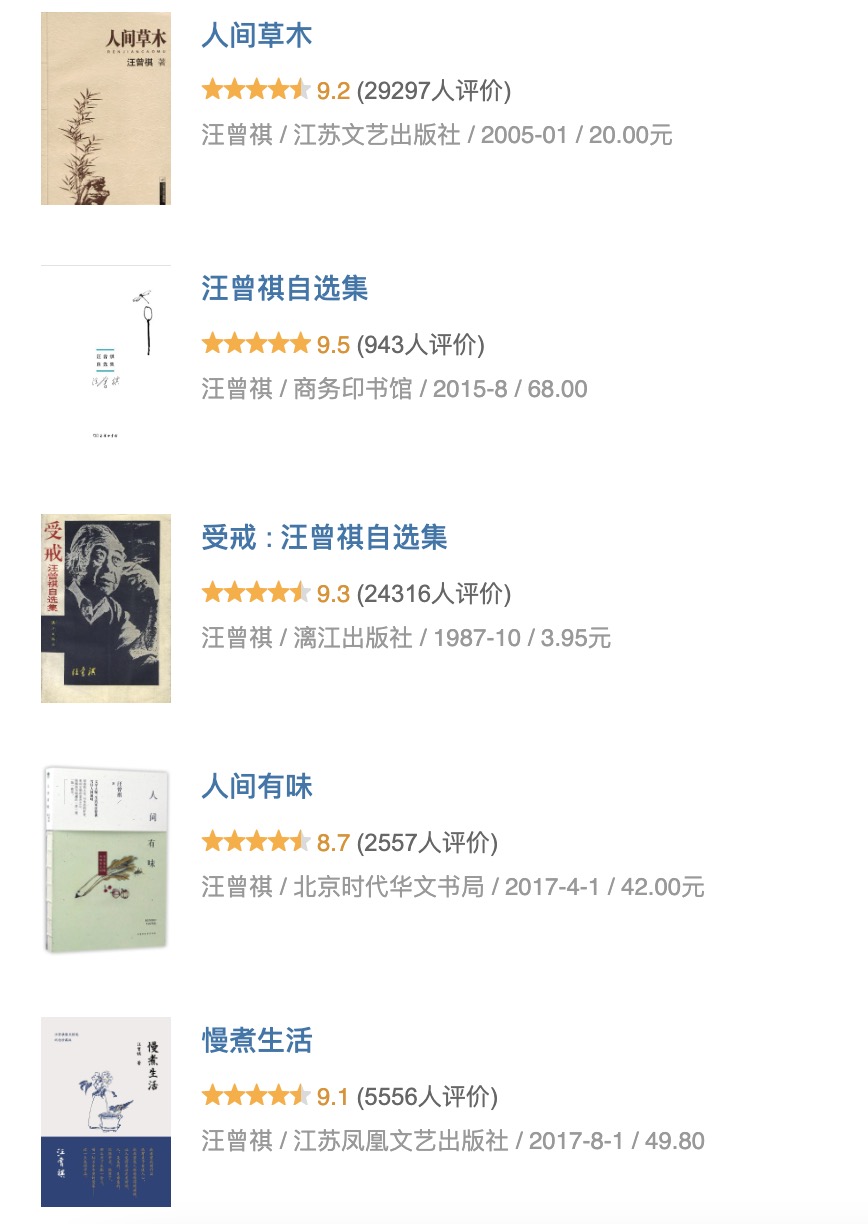Tap the 慢煮生活 book cover

[106, 1112]
